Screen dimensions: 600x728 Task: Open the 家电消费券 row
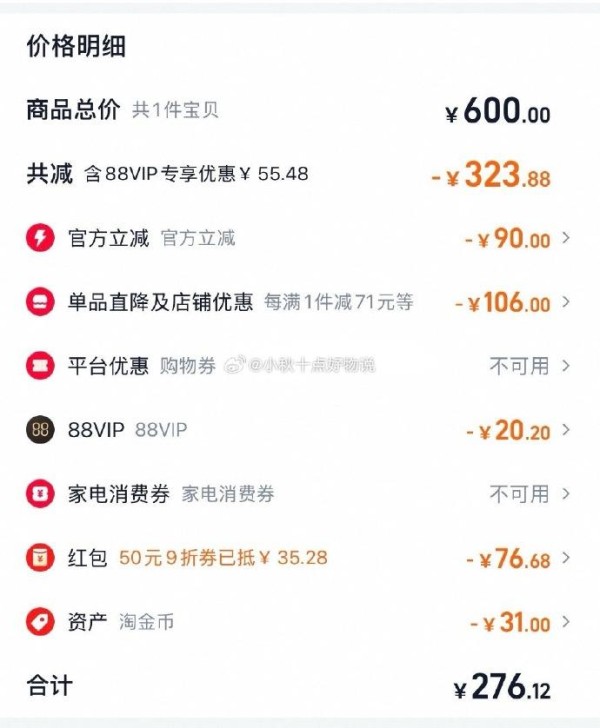(x=300, y=494)
